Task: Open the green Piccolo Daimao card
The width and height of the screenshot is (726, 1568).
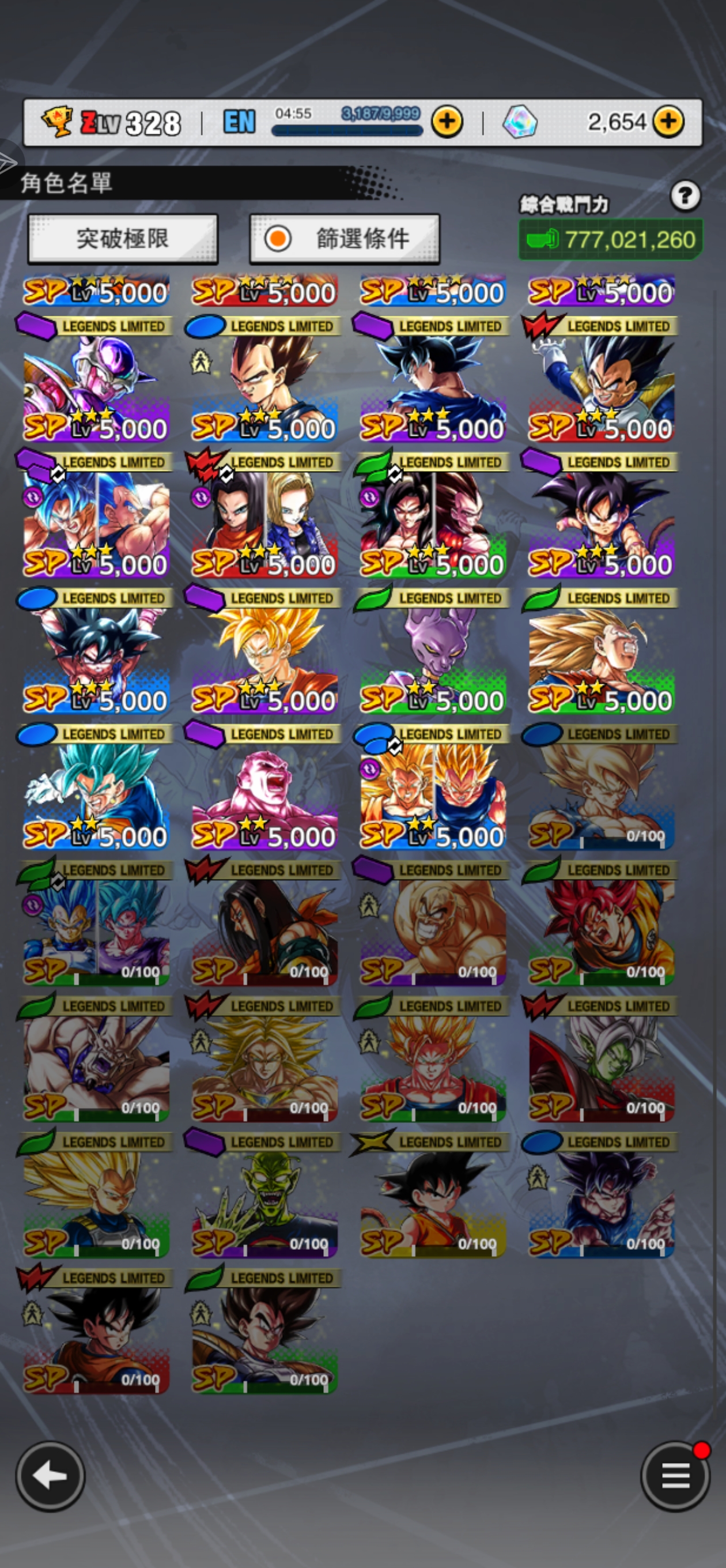Action: tap(264, 1196)
